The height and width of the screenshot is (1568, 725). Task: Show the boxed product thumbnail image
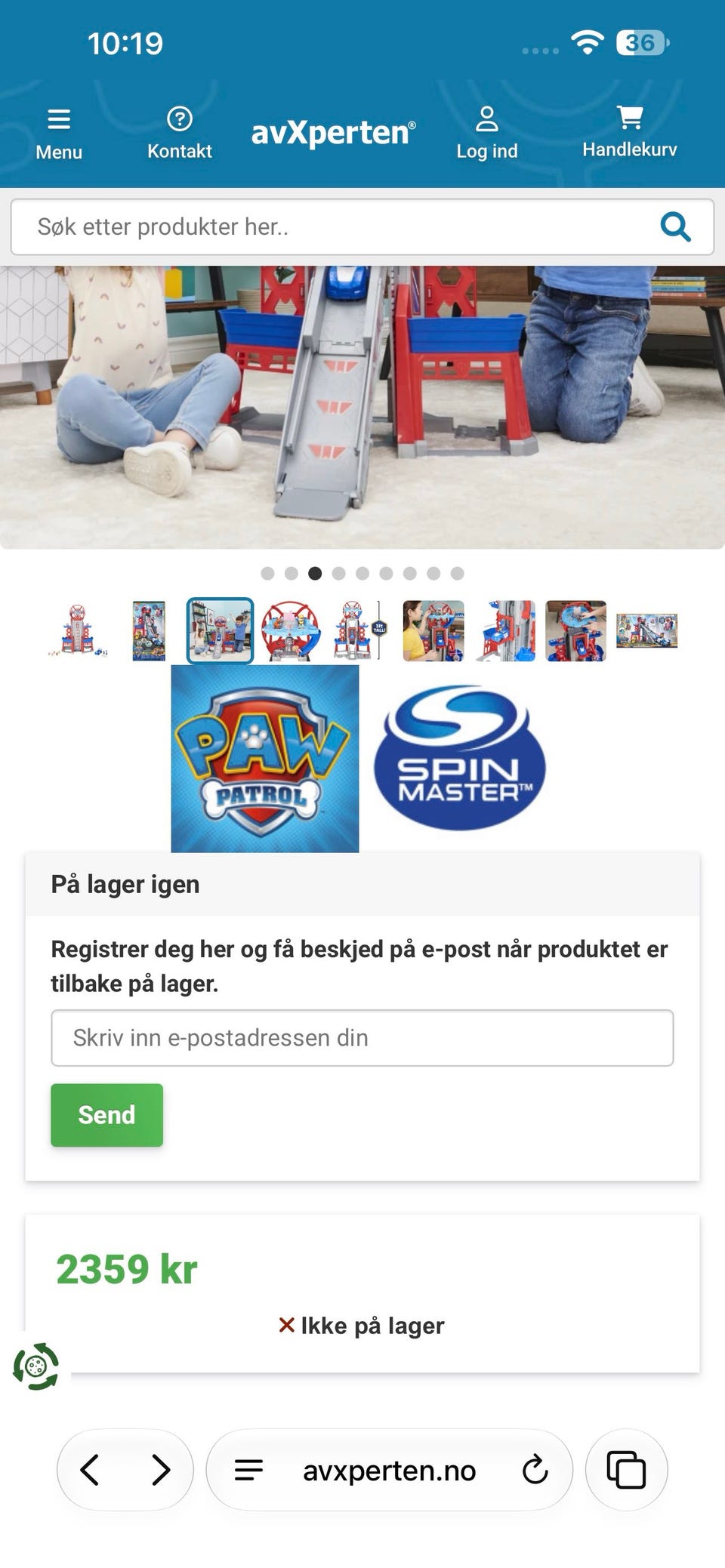pyautogui.click(x=149, y=631)
